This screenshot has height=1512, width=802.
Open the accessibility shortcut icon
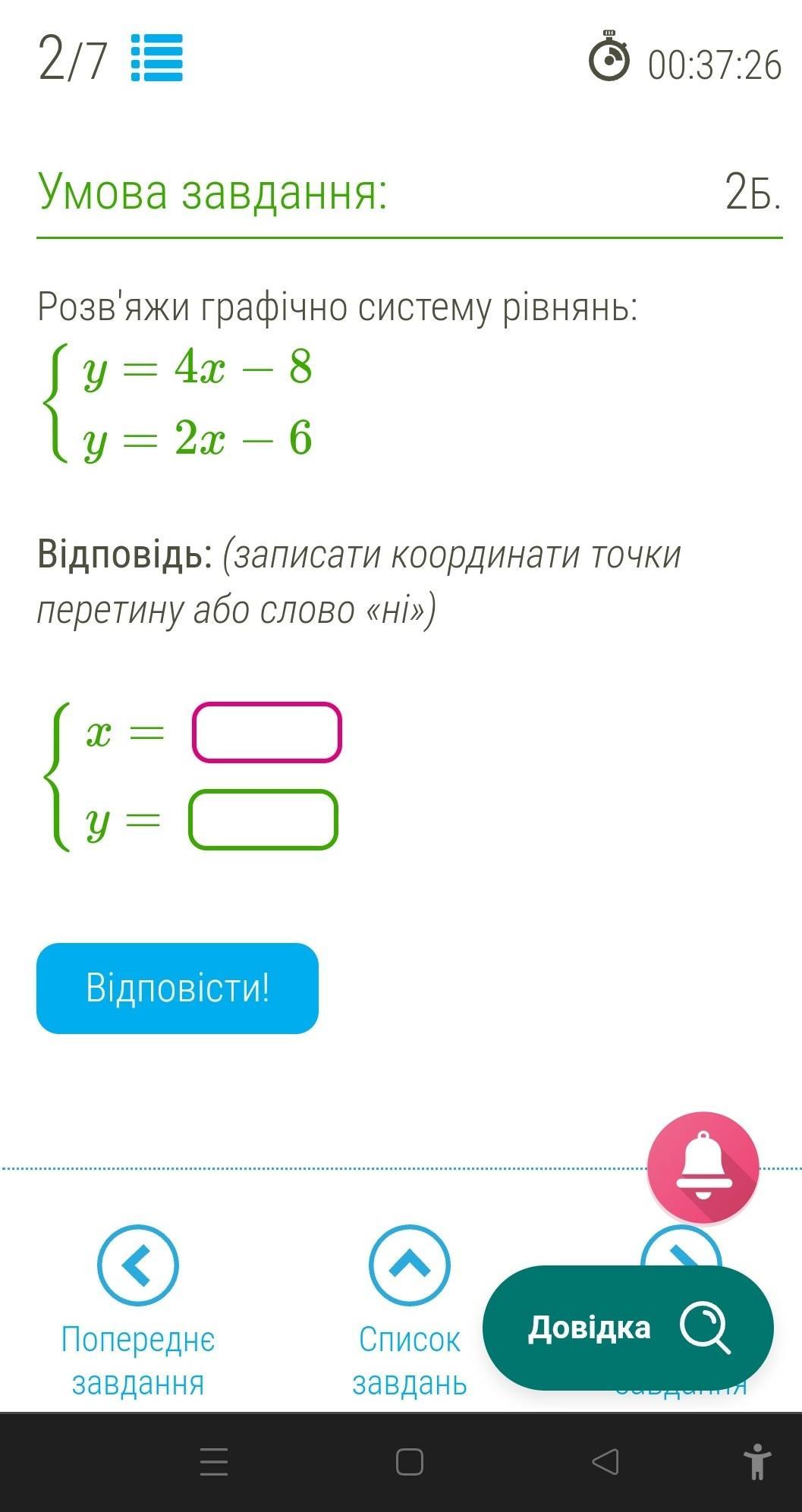pyautogui.click(x=756, y=1462)
